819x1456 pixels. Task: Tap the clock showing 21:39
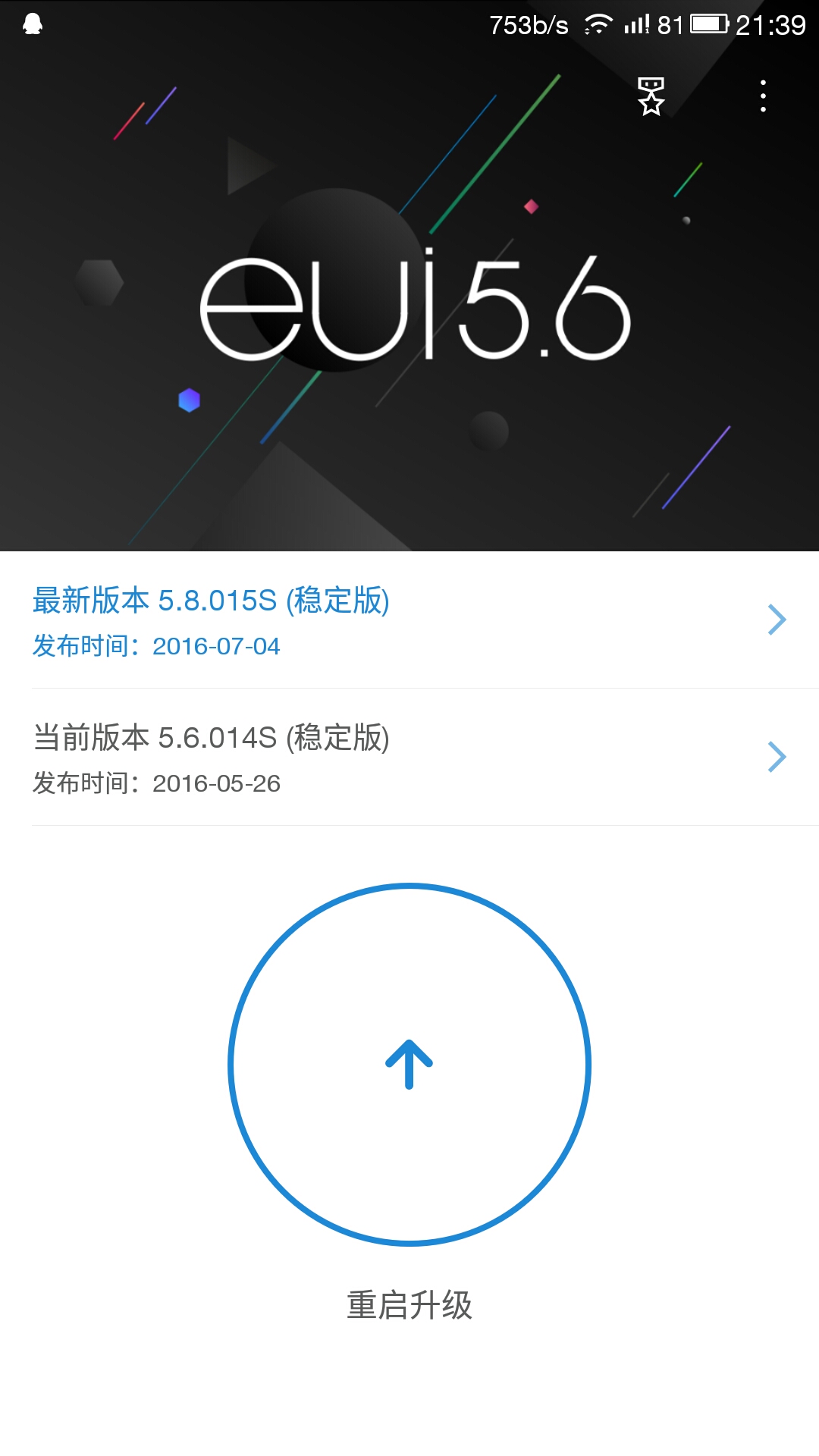[x=769, y=22]
